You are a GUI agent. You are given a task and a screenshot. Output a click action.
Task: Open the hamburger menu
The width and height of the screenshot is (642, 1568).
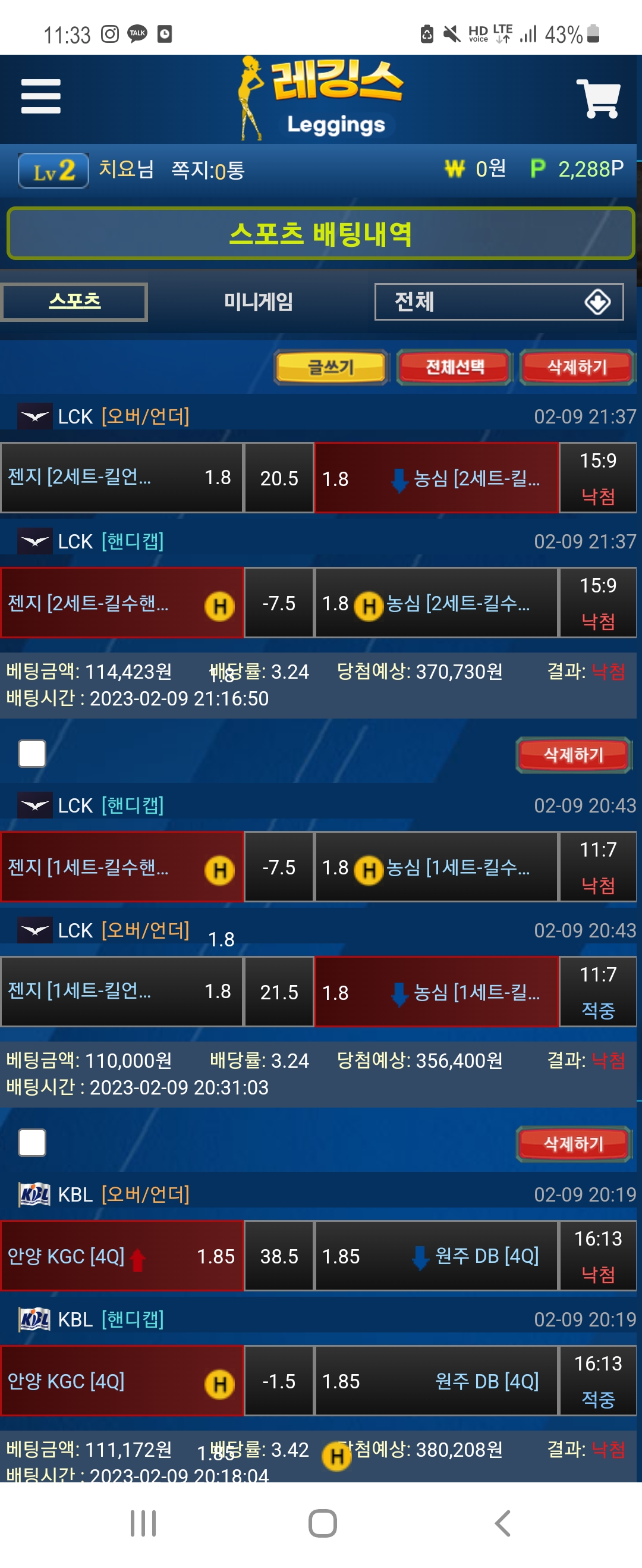pyautogui.click(x=41, y=96)
